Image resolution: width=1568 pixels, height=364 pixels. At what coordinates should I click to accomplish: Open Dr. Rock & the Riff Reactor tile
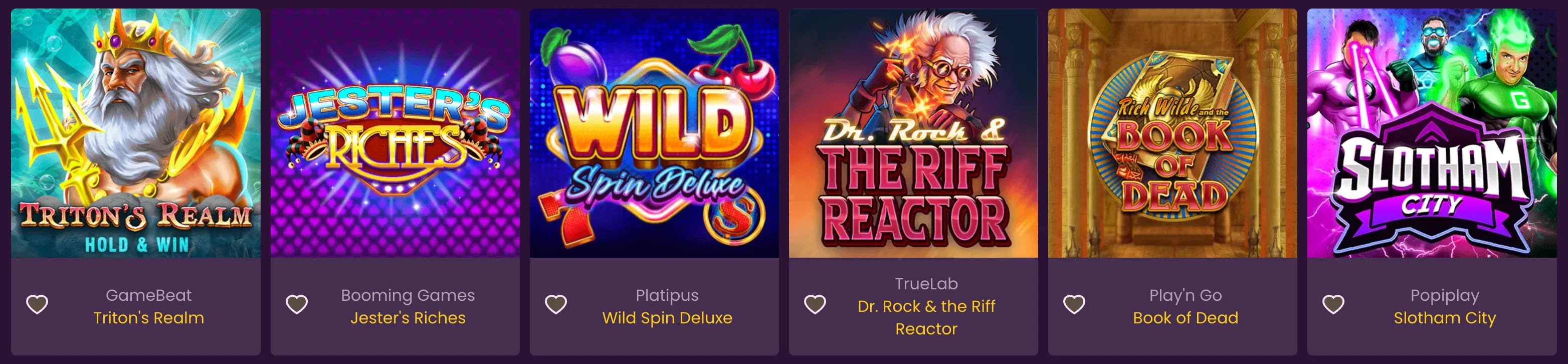point(913,133)
